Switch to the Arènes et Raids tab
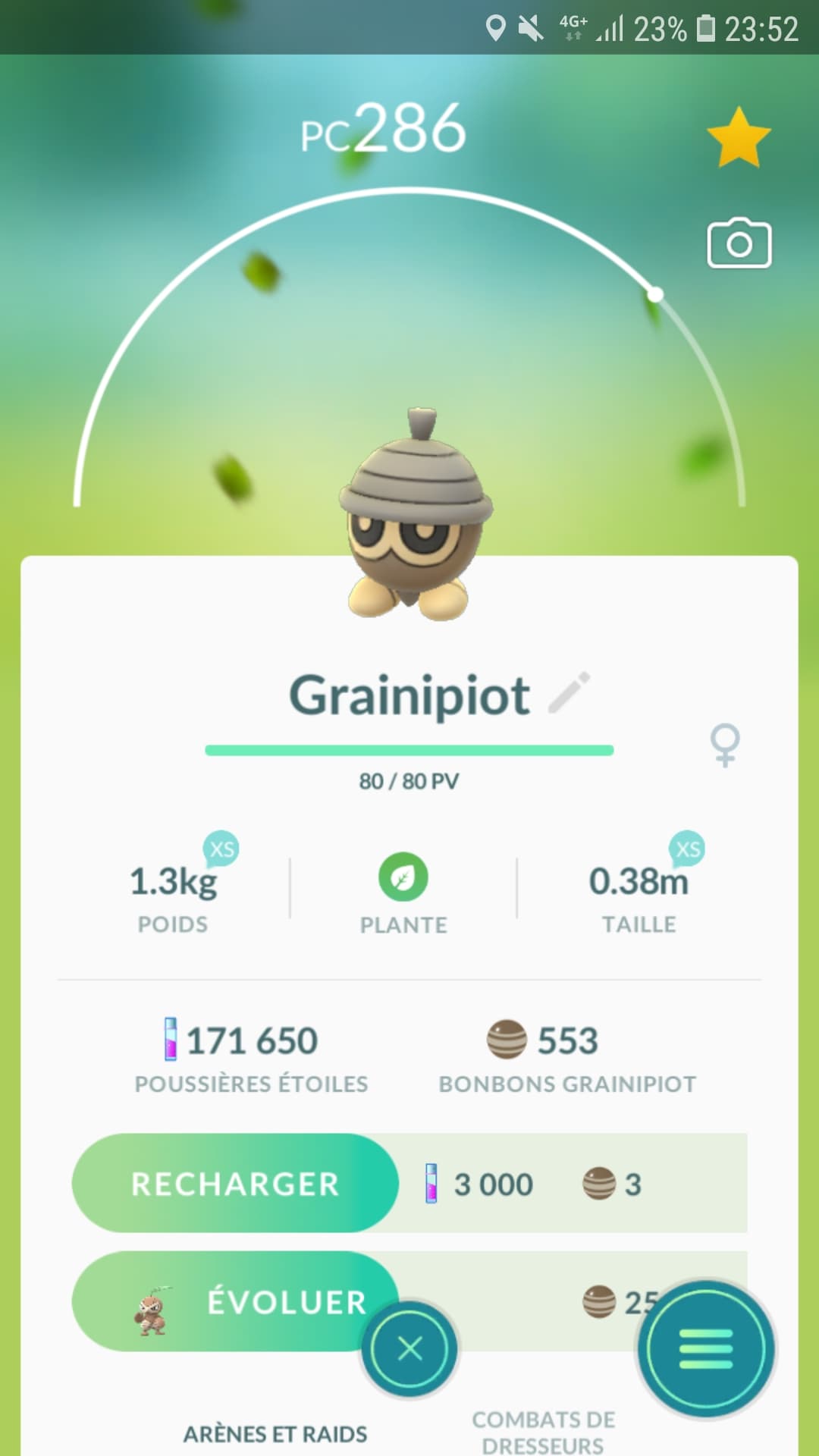The image size is (819, 1456). pos(275,1434)
